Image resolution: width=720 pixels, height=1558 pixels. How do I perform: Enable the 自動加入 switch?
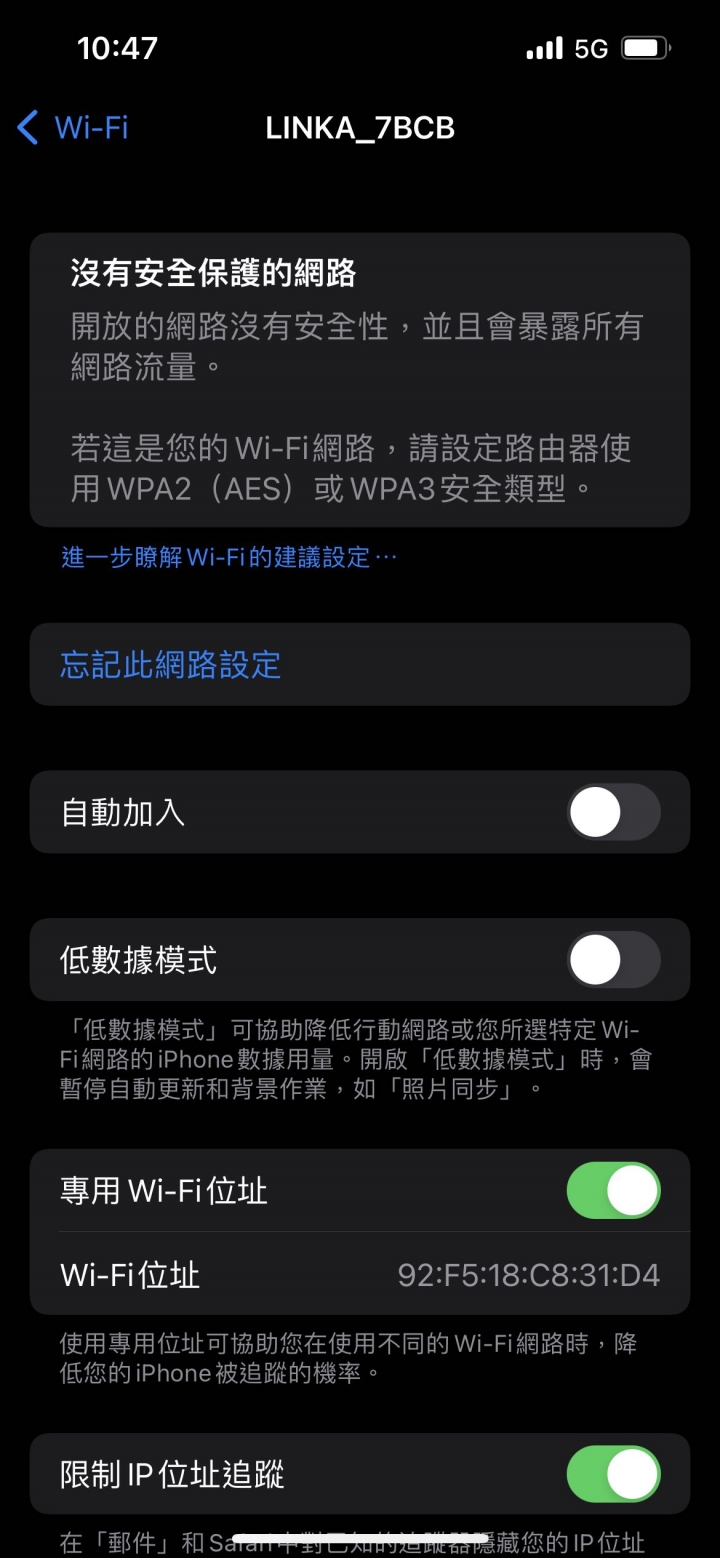pos(613,812)
